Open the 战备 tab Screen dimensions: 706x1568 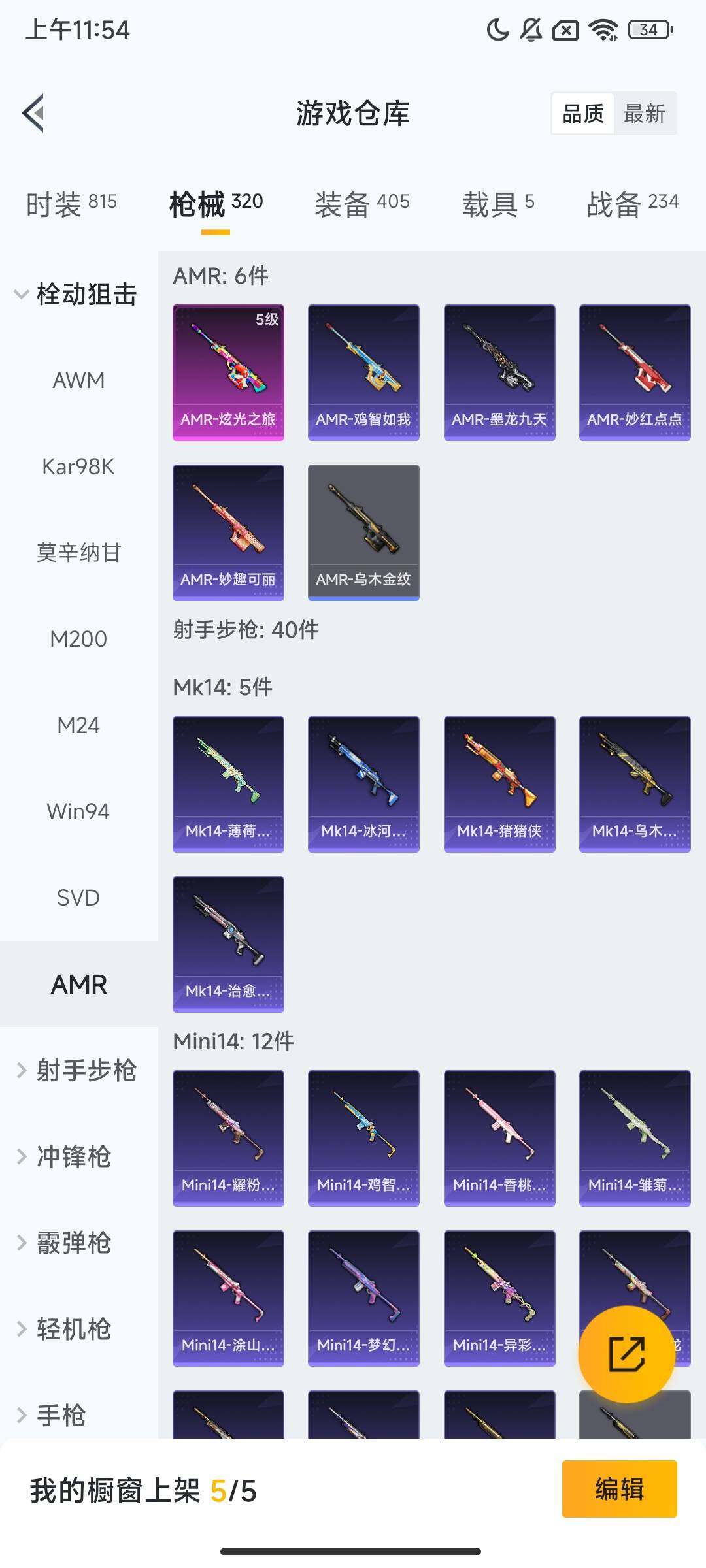(x=632, y=204)
